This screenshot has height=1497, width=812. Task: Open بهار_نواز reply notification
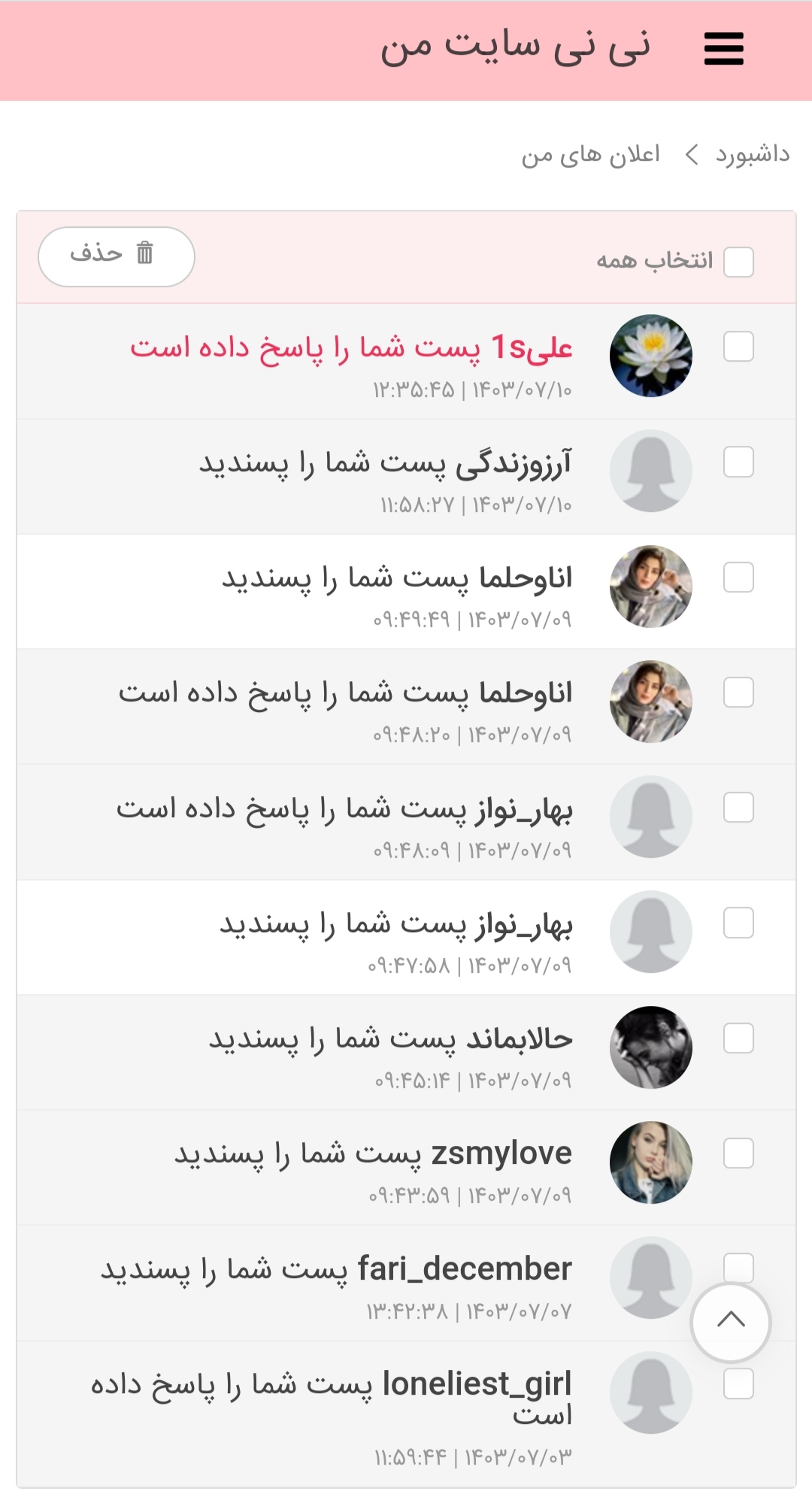344,810
